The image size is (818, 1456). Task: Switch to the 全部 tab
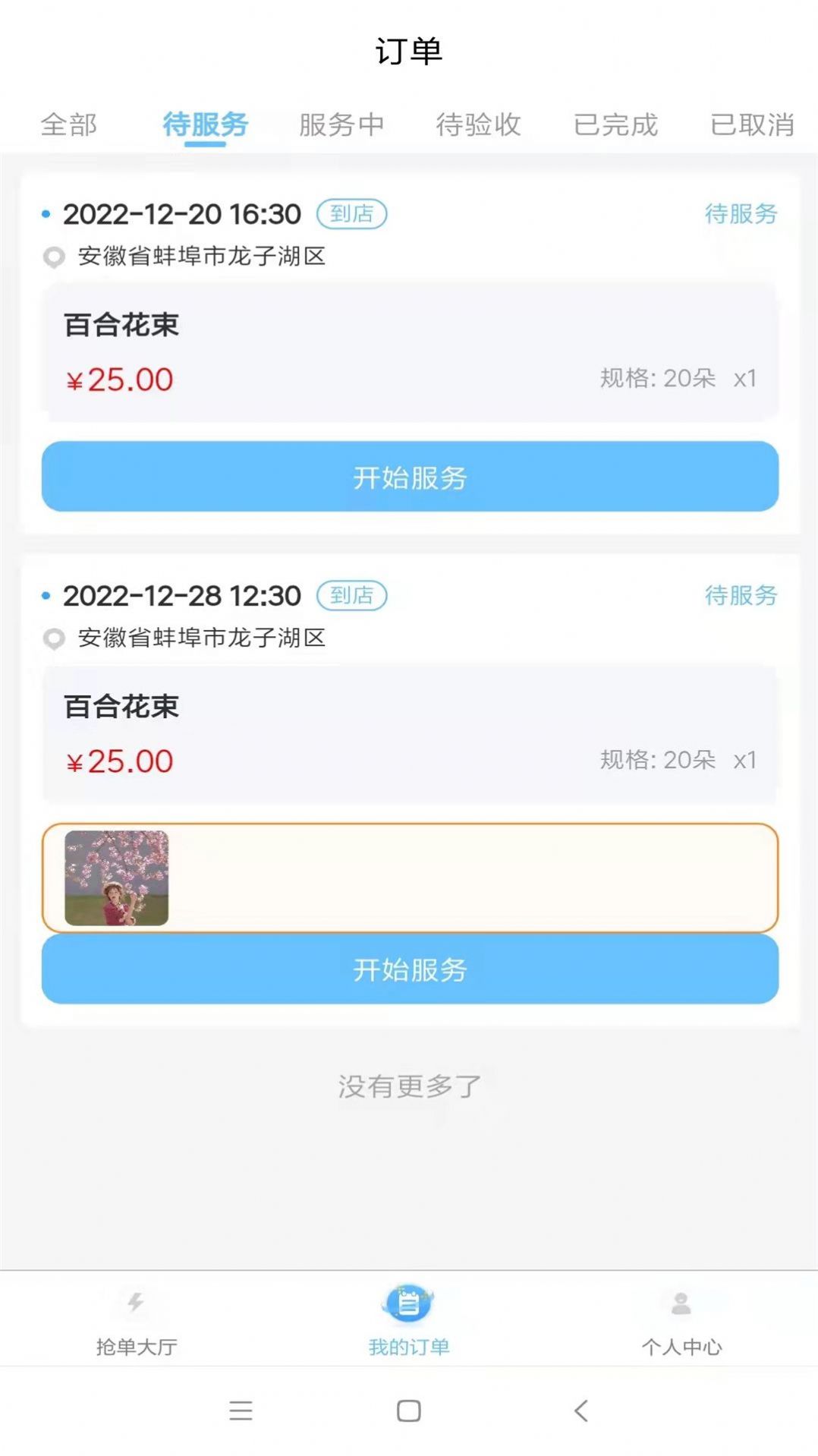click(x=68, y=125)
